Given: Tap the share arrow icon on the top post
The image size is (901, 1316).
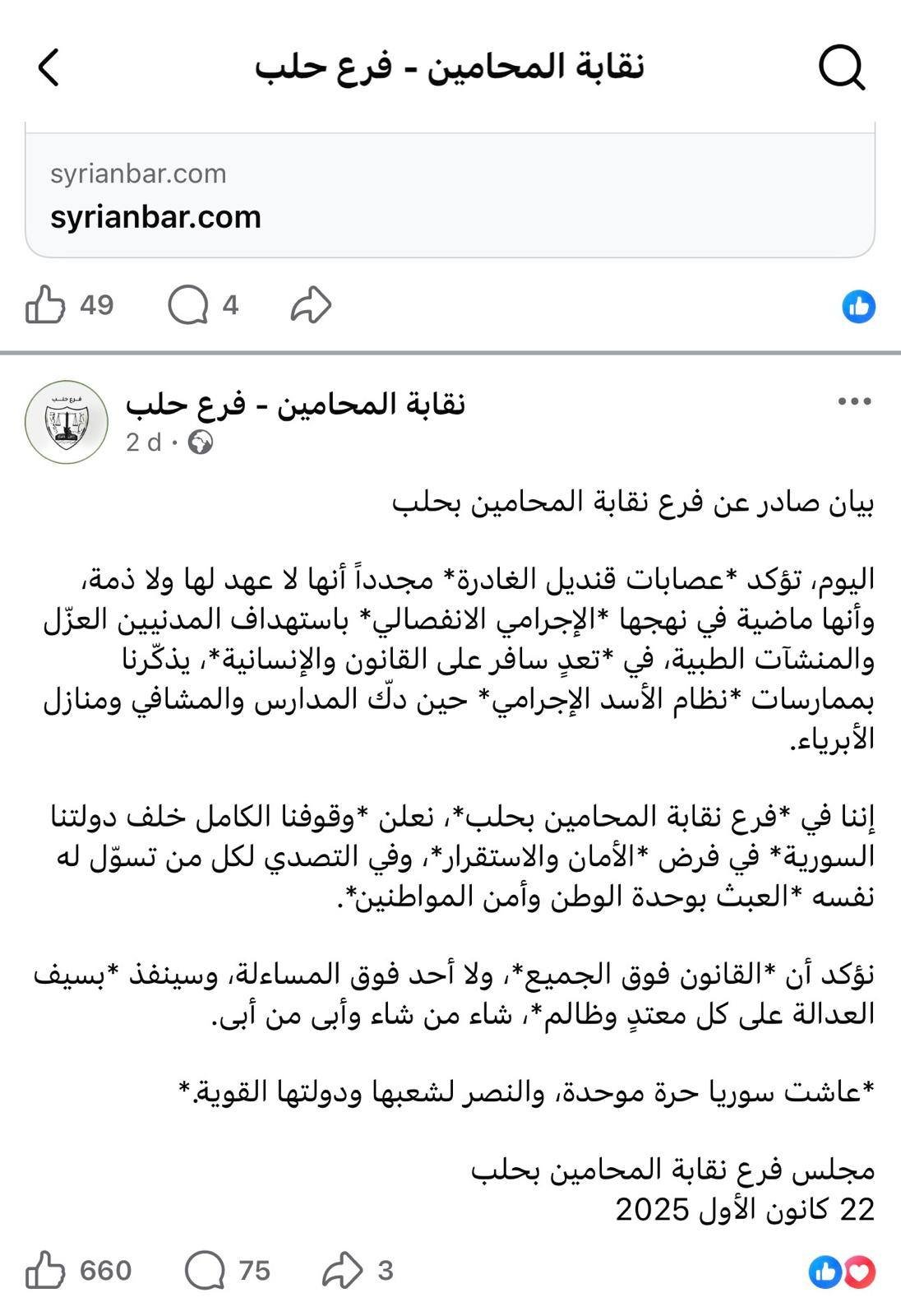Looking at the screenshot, I should coord(307,304).
